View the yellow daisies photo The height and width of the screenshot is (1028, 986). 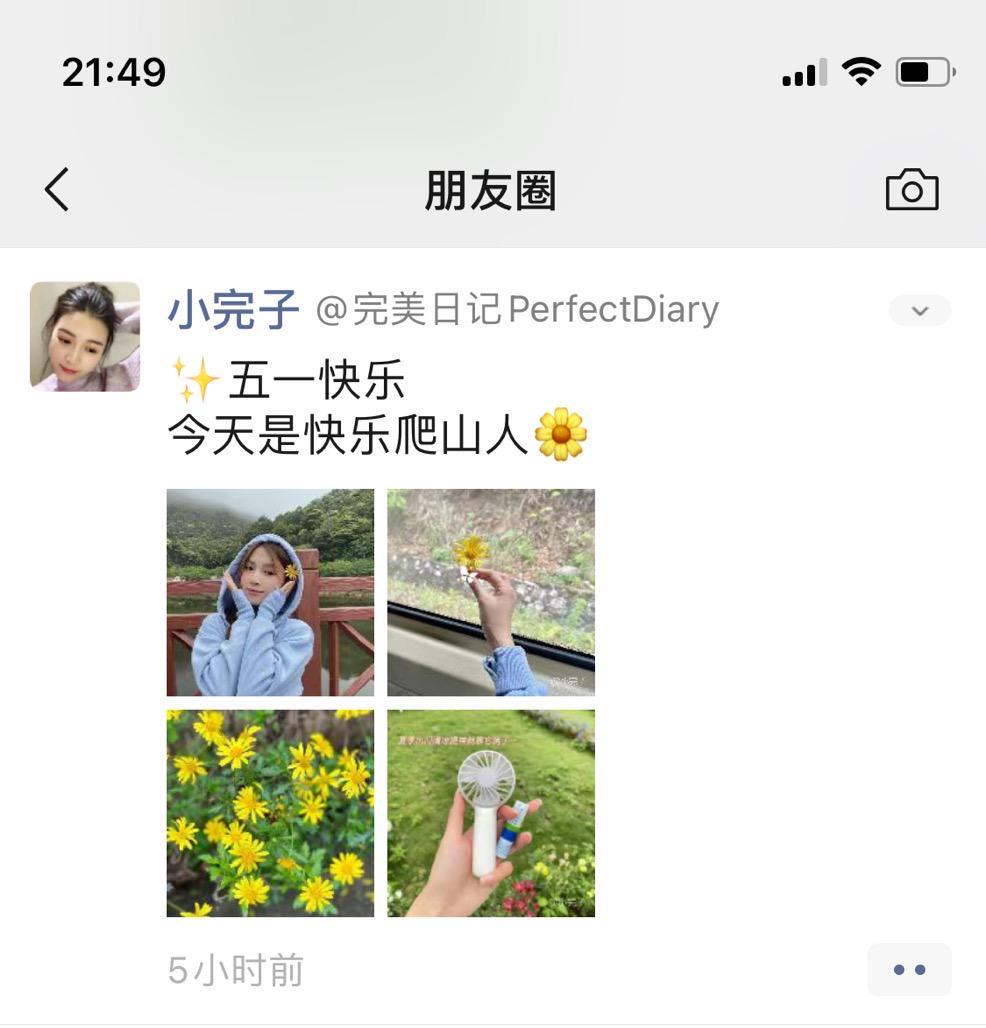pyautogui.click(x=270, y=813)
